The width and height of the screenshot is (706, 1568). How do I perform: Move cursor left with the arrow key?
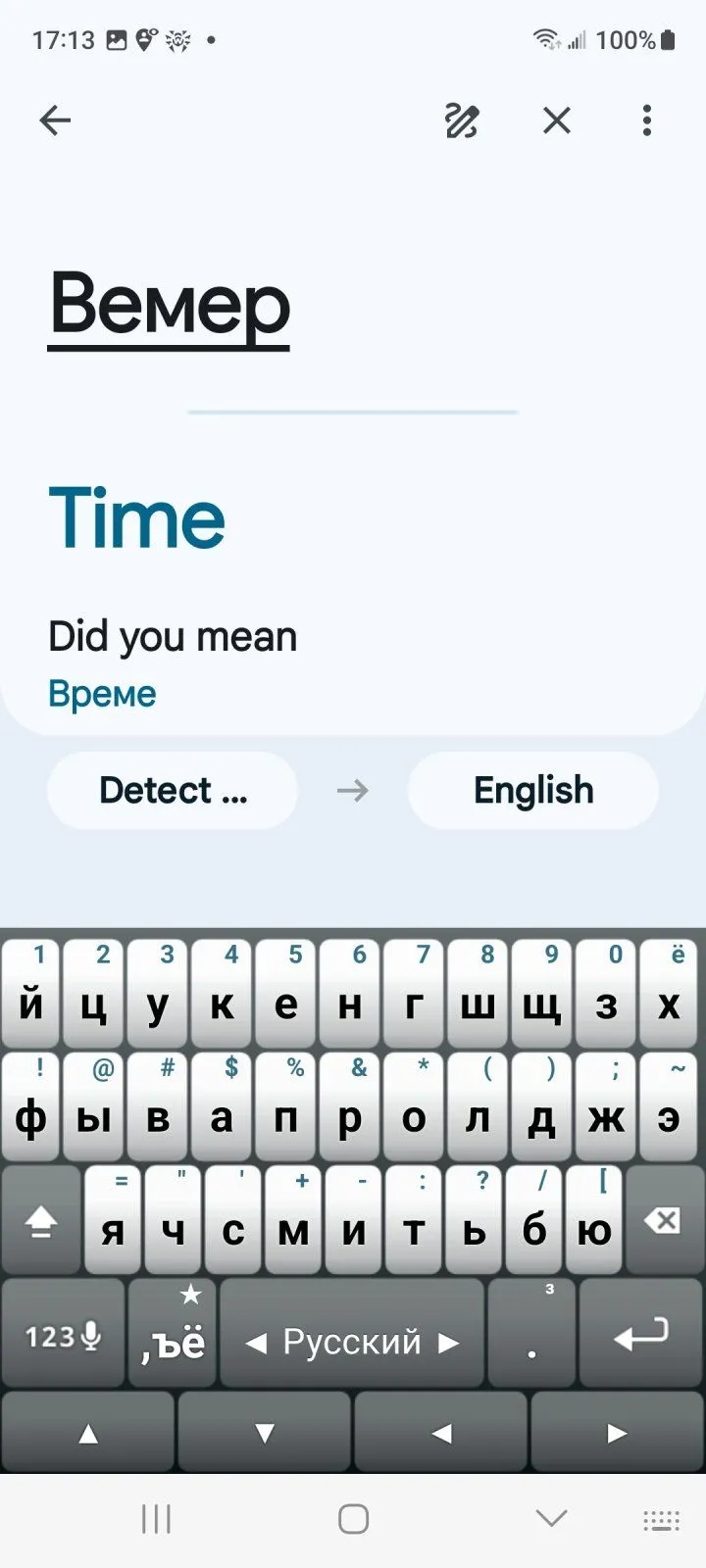click(441, 1434)
